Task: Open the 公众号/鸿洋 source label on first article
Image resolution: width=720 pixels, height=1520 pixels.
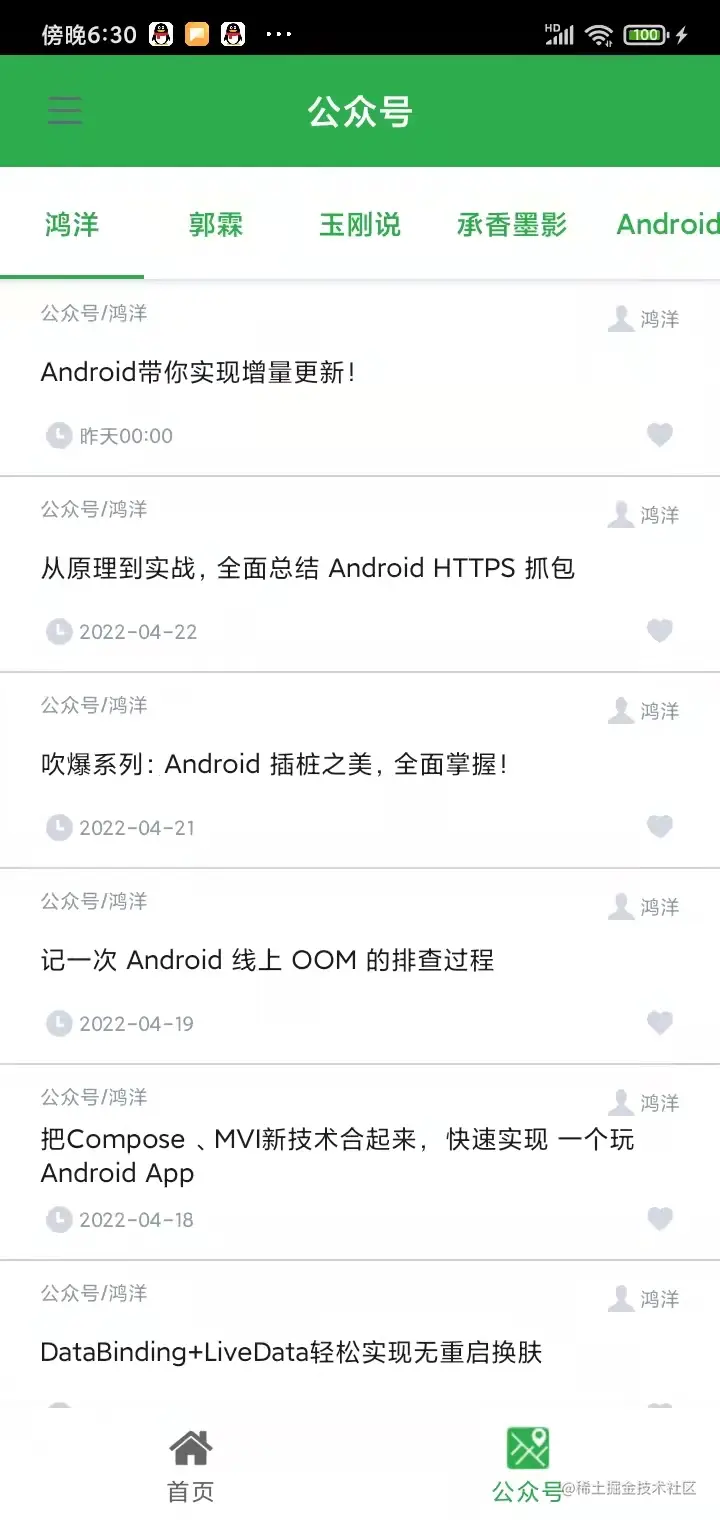Action: click(x=93, y=313)
